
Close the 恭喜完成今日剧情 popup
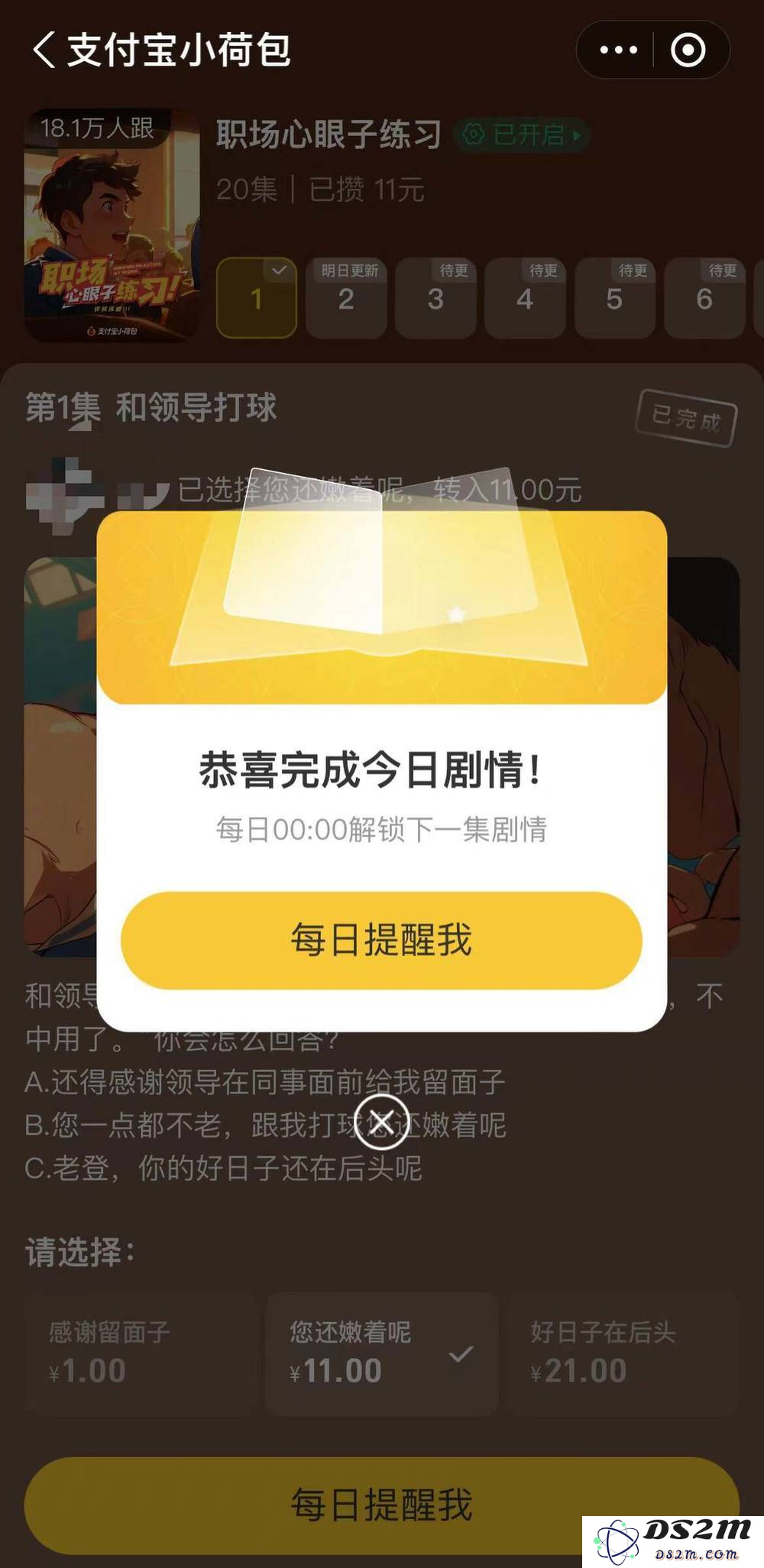click(x=382, y=1122)
